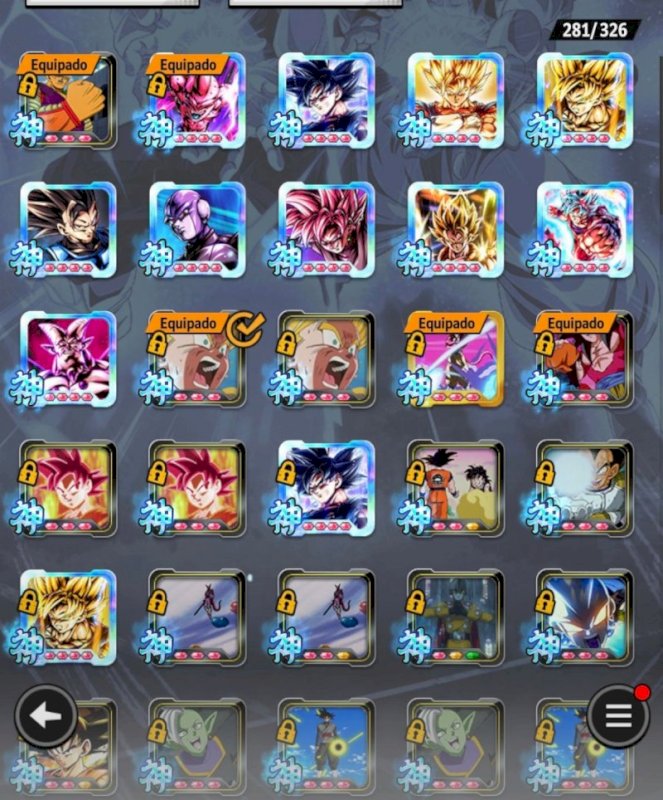
Task: Select the equipped tile marked with a checkmark
Action: click(198, 359)
